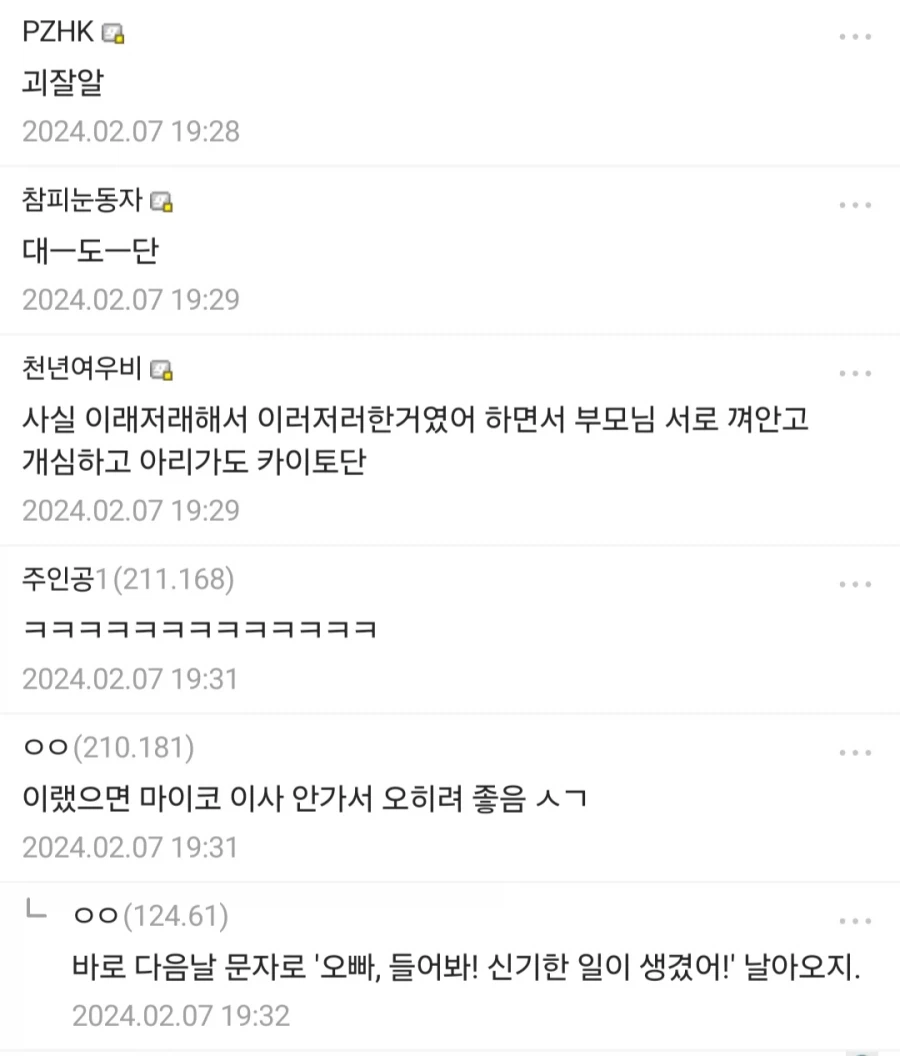The height and width of the screenshot is (1056, 900).
Task: Tap the three dots on 천년여우비's comment
Action: click(x=855, y=373)
